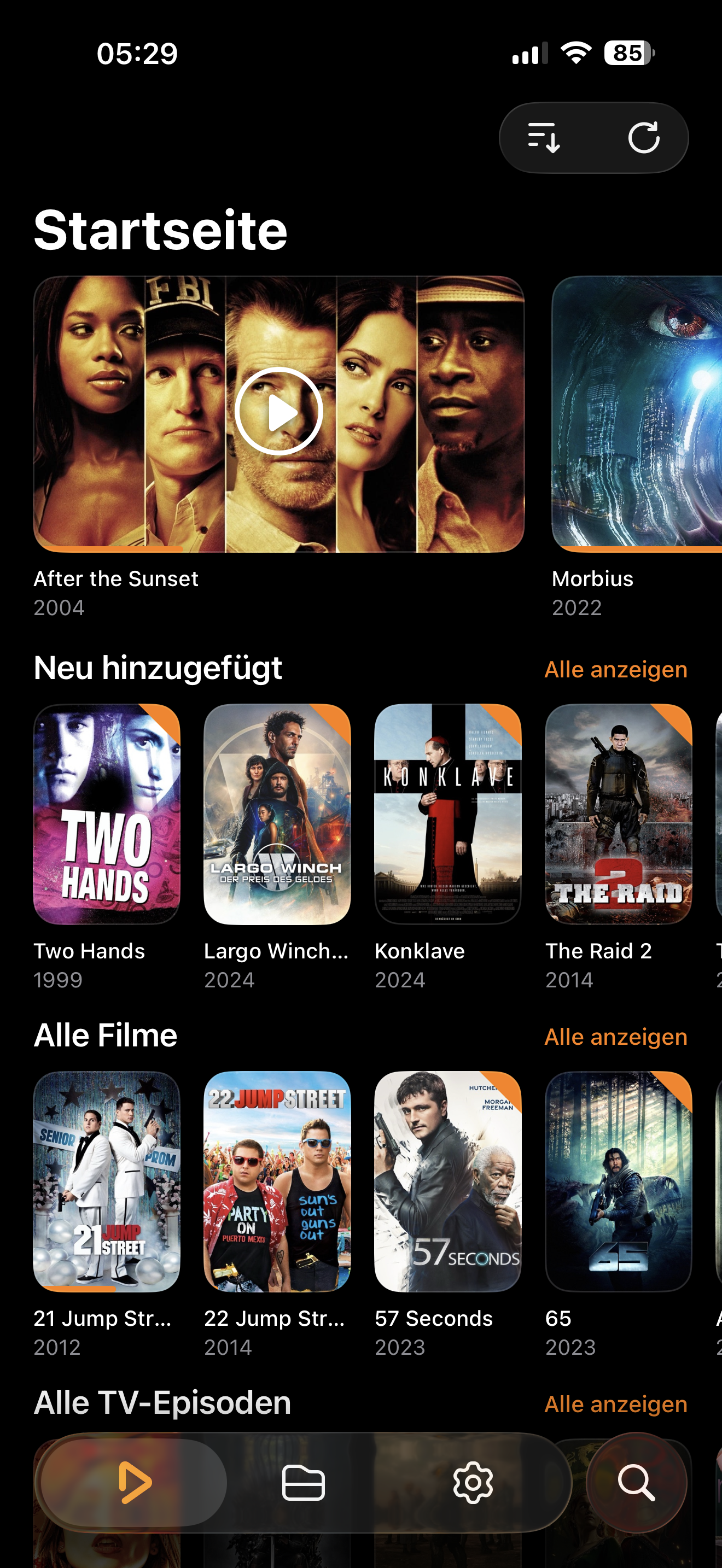Switch to the folder library tab
The width and height of the screenshot is (722, 1568).
(x=303, y=1482)
